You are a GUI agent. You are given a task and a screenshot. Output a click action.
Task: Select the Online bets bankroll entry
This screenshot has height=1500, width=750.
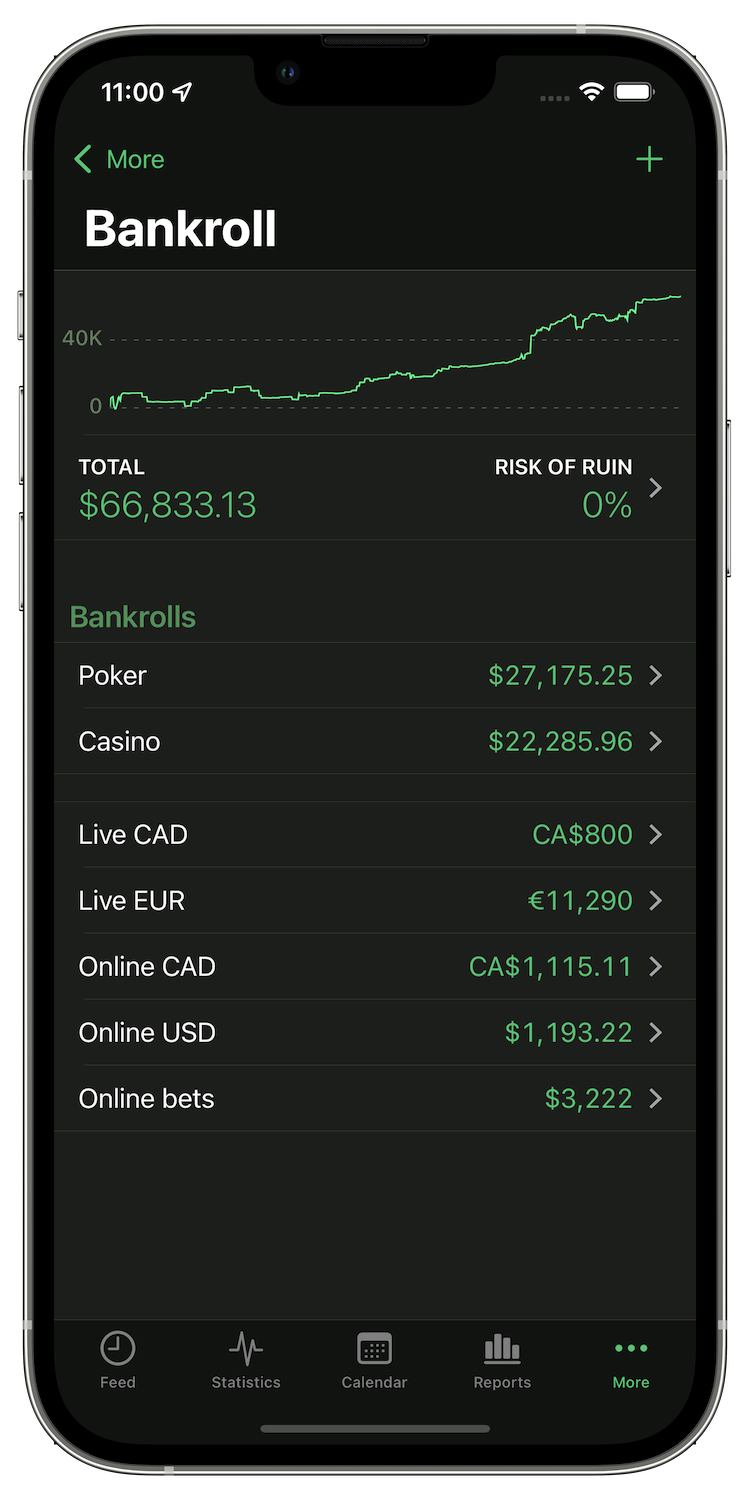[x=375, y=1098]
